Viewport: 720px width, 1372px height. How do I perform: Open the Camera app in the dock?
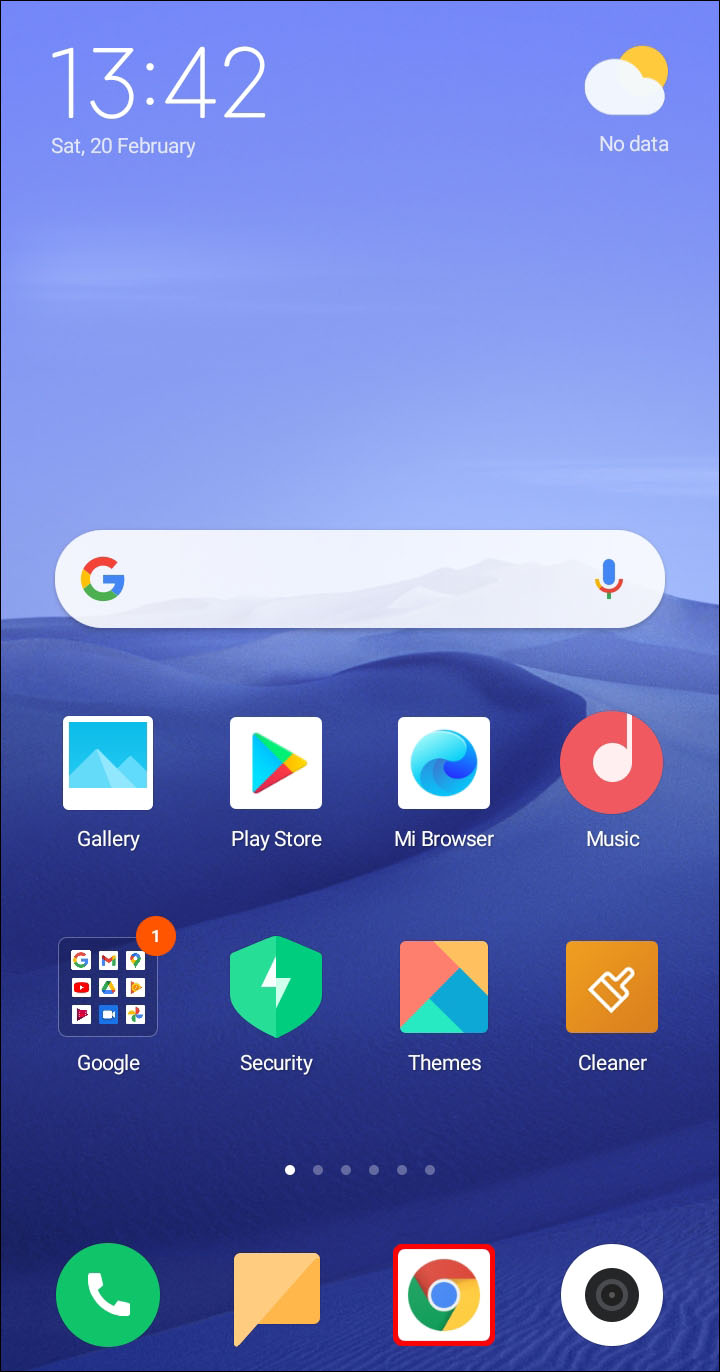(x=612, y=1296)
